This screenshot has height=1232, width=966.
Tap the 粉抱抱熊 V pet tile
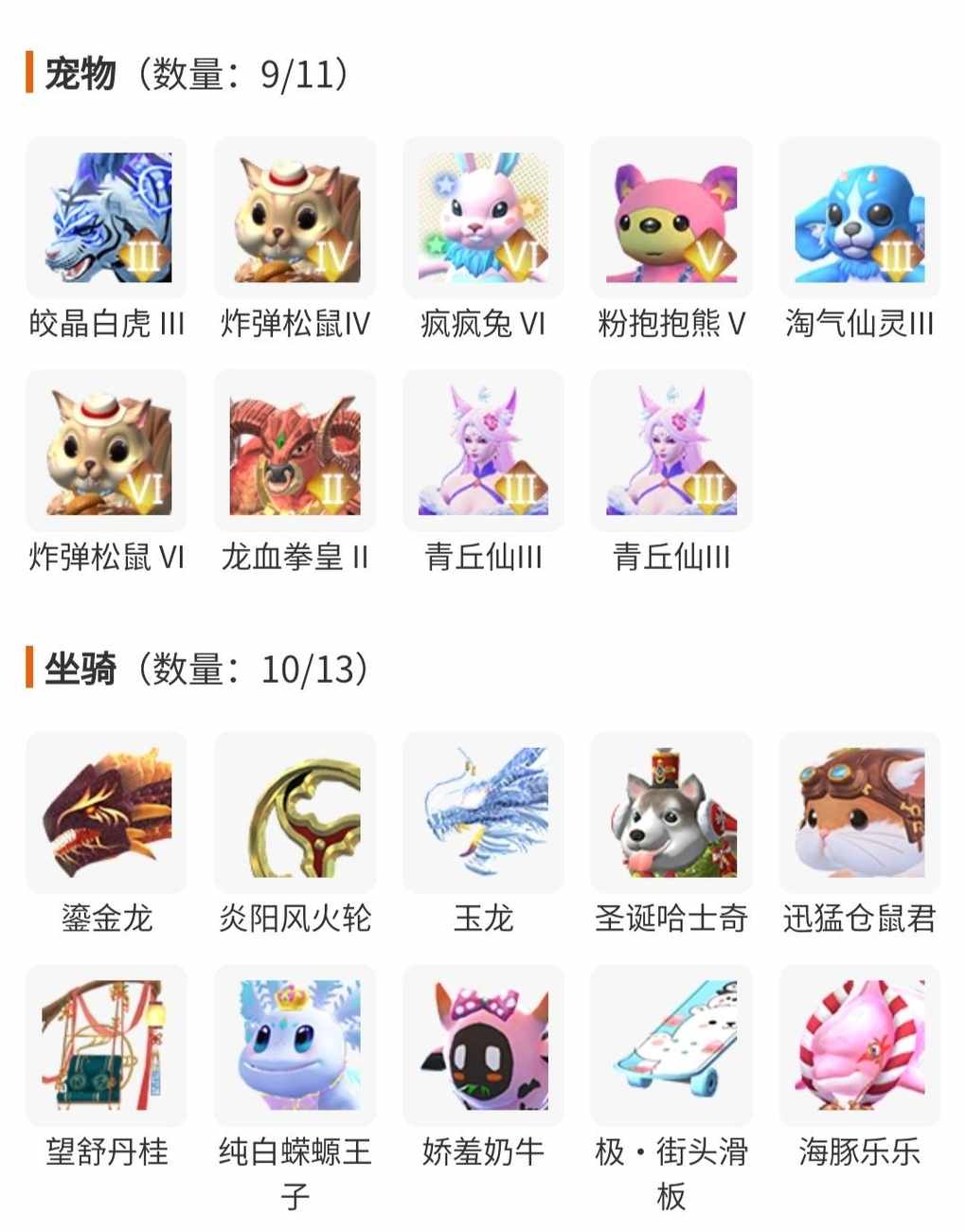(671, 218)
